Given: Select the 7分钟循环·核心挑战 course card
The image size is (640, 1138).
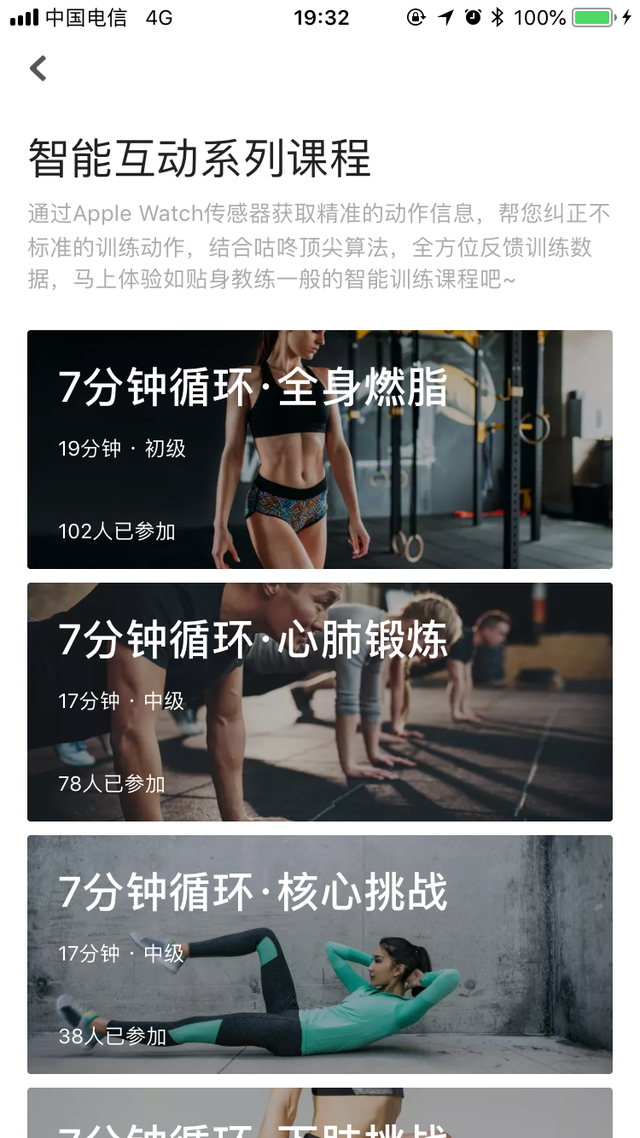Looking at the screenshot, I should 319,953.
